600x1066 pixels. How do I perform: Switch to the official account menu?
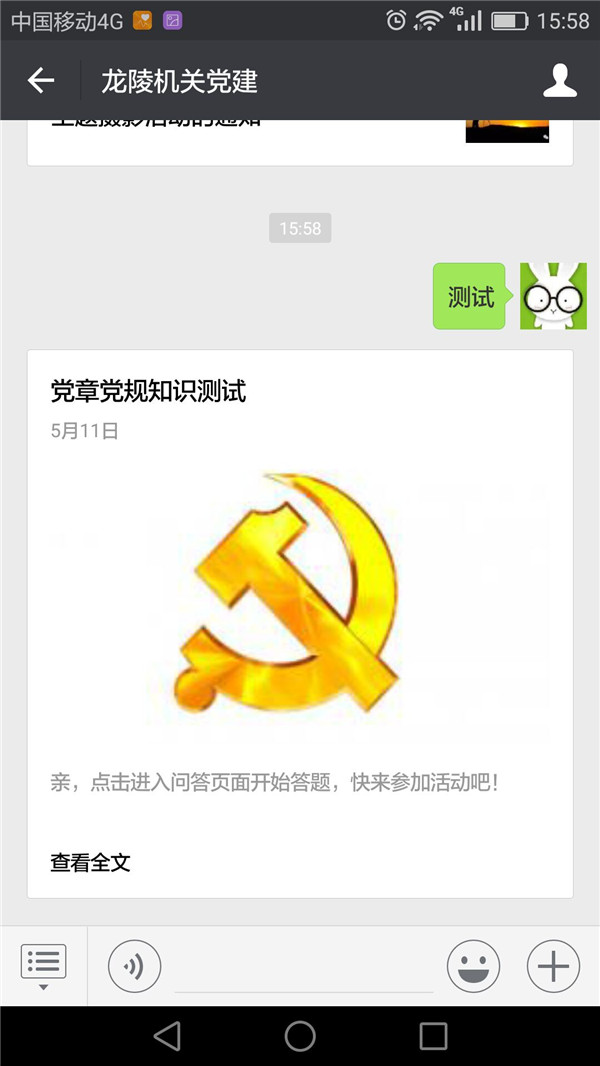coord(43,966)
